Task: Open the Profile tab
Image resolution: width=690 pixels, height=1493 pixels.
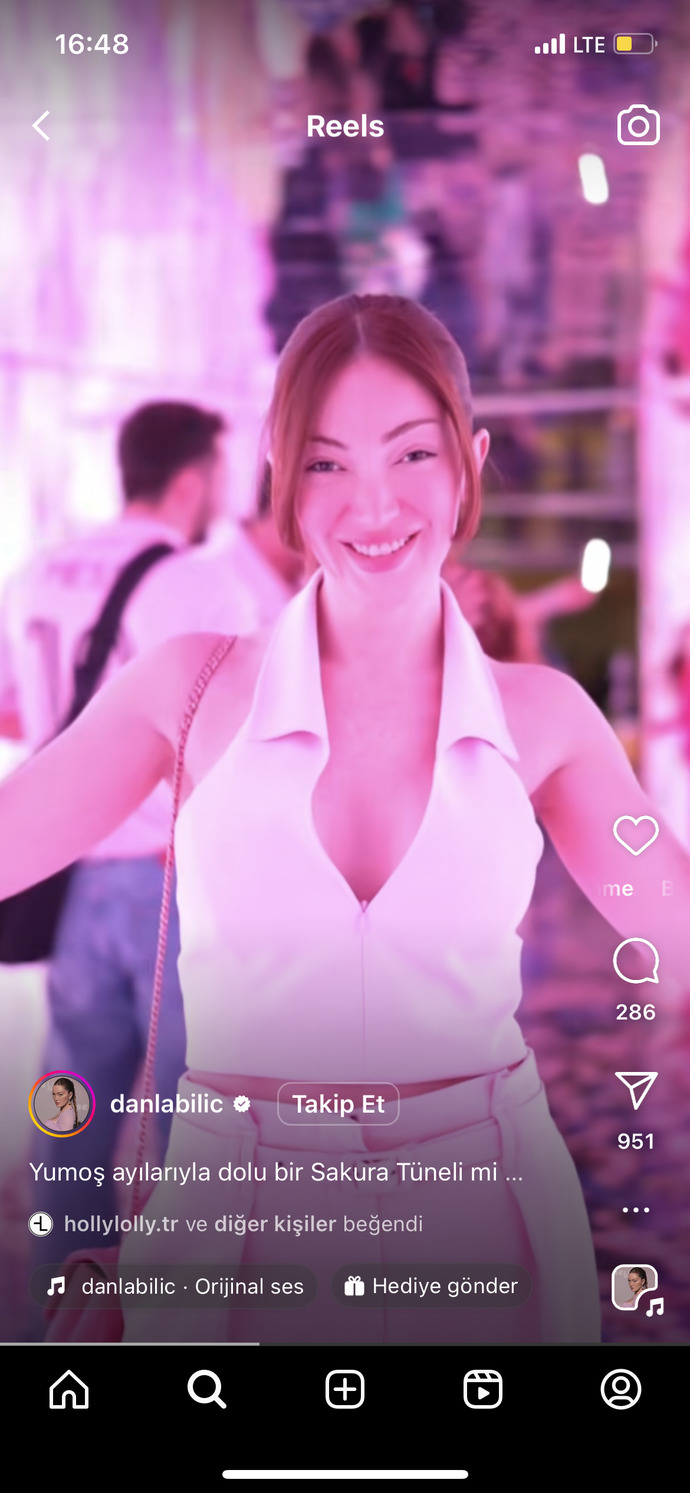Action: click(621, 1390)
